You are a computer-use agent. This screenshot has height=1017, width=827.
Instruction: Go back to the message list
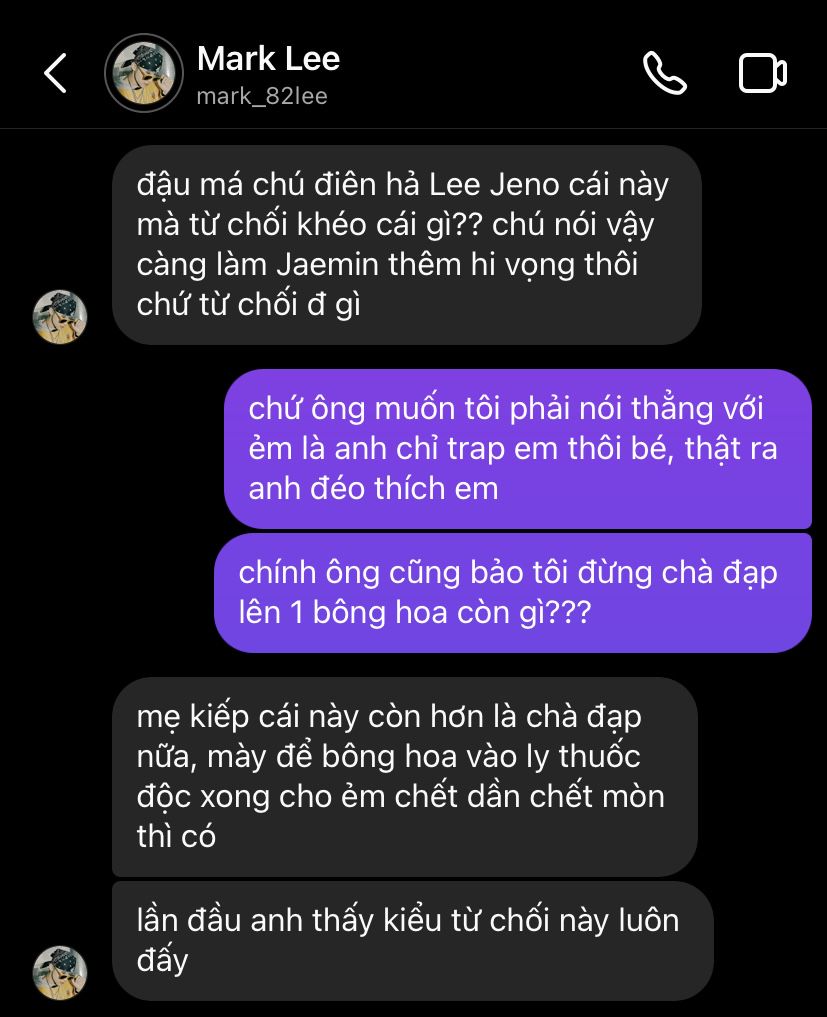[x=56, y=74]
